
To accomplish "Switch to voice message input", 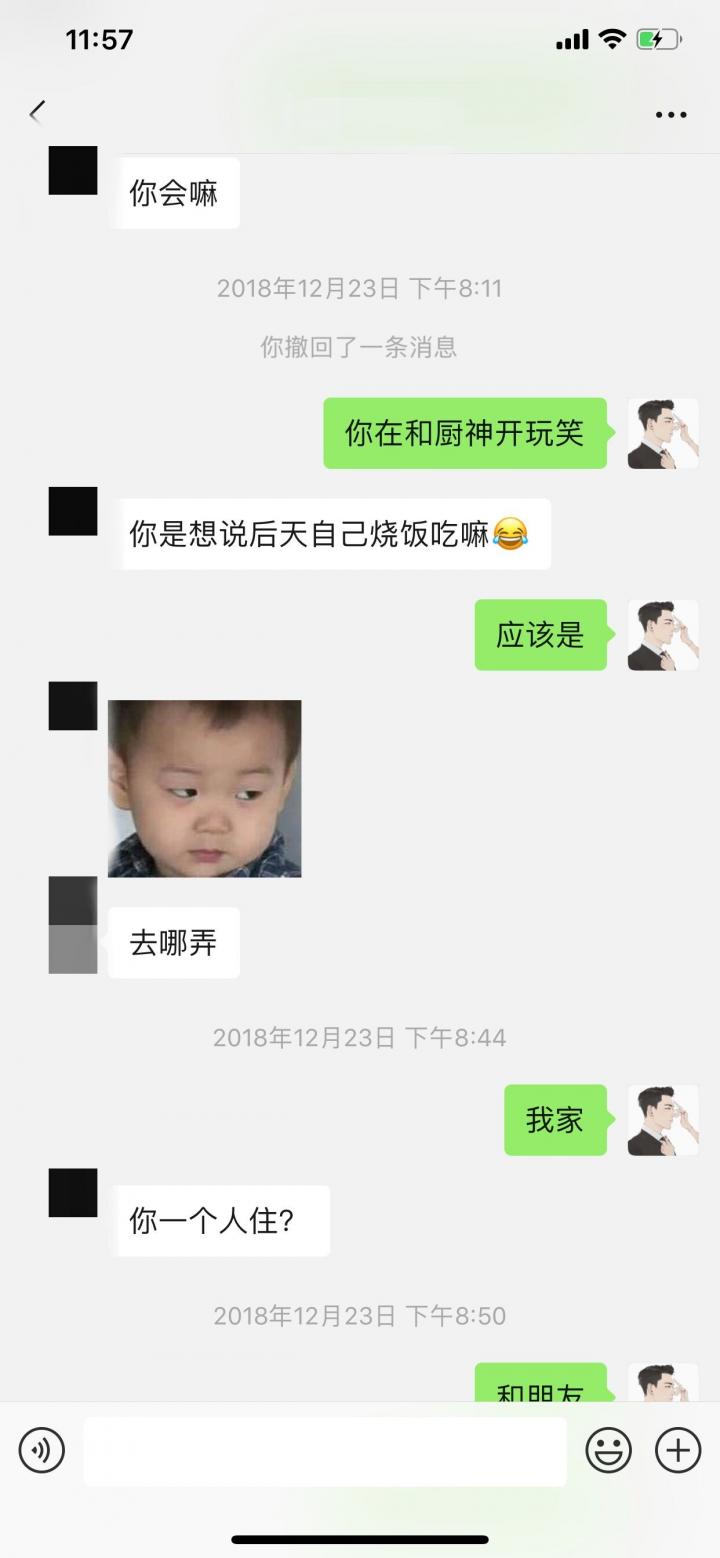I will (x=42, y=1450).
